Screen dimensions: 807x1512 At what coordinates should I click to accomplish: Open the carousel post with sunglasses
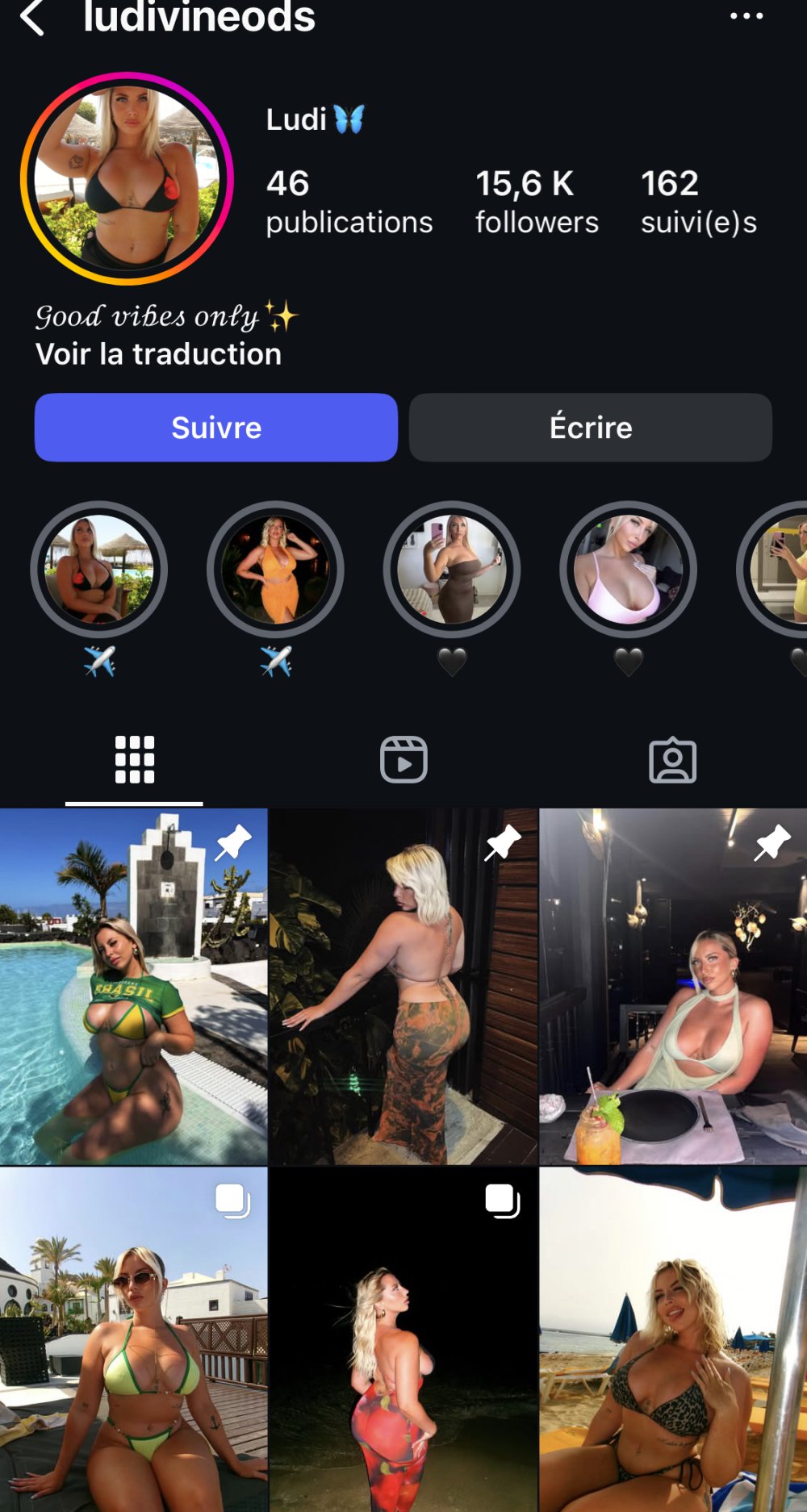coord(133,1339)
